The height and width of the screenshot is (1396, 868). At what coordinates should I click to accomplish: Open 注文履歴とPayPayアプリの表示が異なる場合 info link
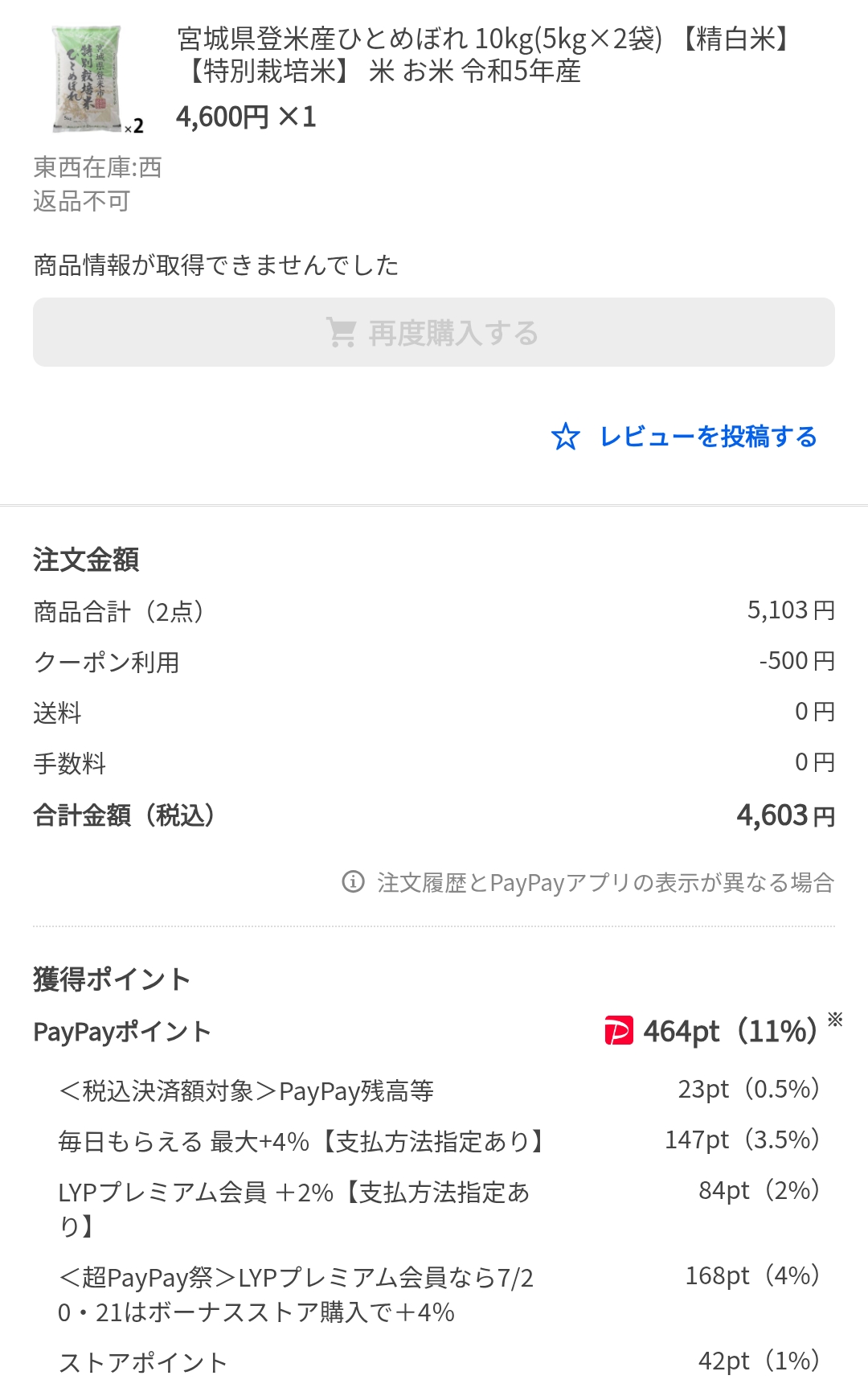coord(588,882)
